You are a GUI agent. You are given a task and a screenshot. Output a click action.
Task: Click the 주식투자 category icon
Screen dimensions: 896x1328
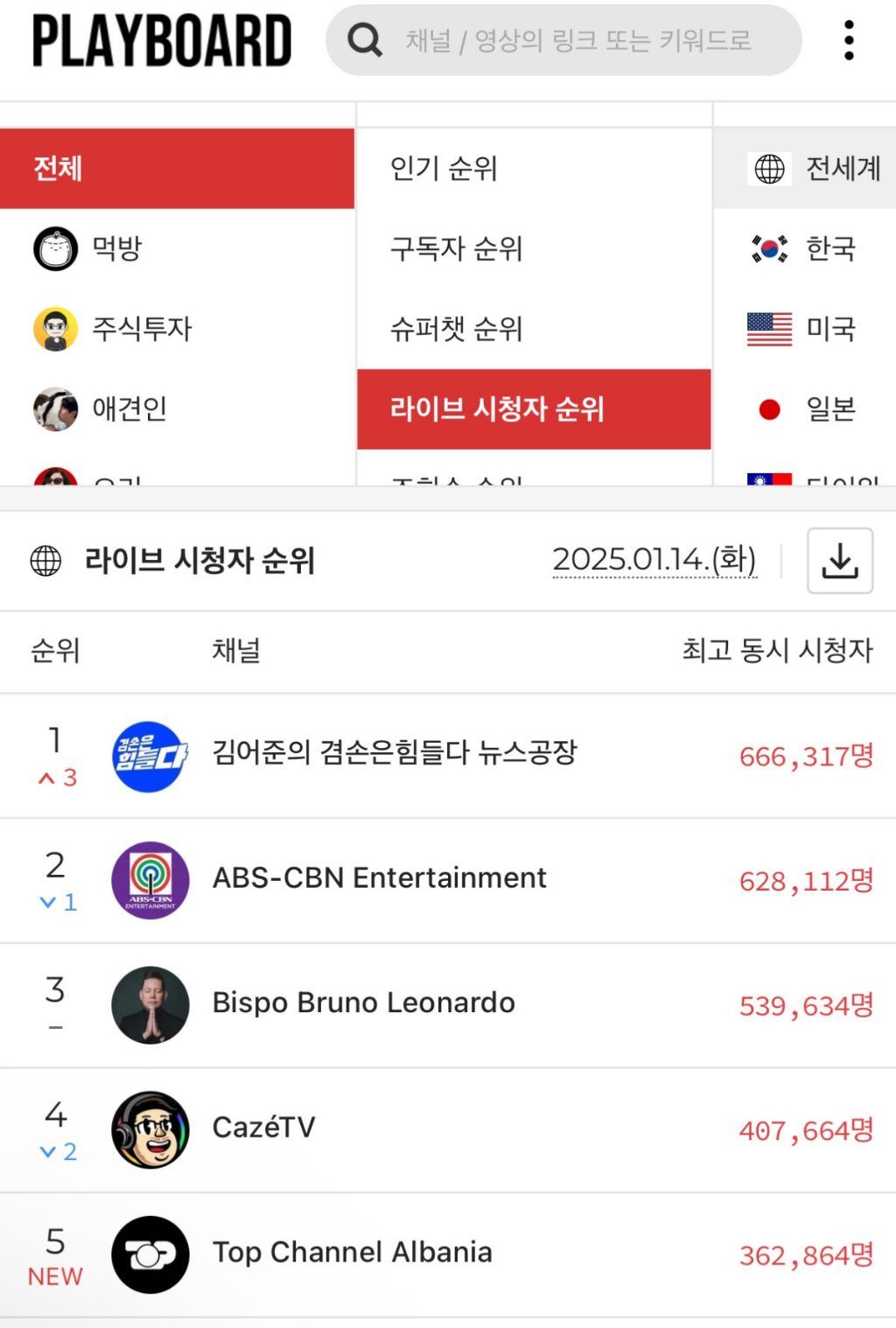55,329
